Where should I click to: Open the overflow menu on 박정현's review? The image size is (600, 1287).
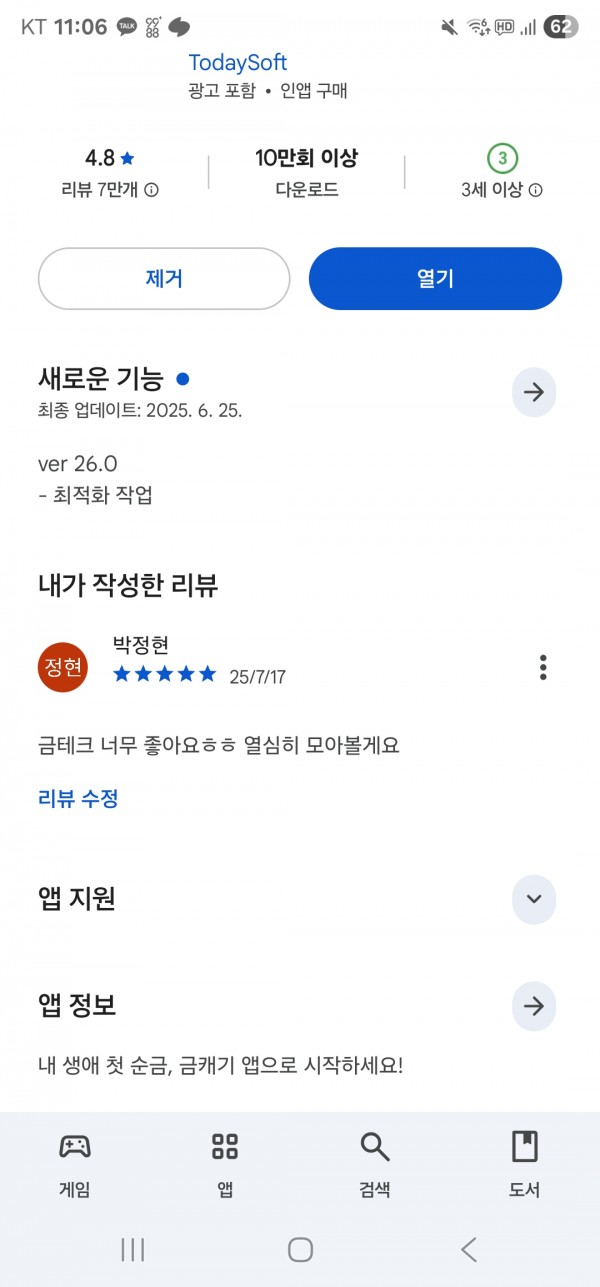coord(543,667)
